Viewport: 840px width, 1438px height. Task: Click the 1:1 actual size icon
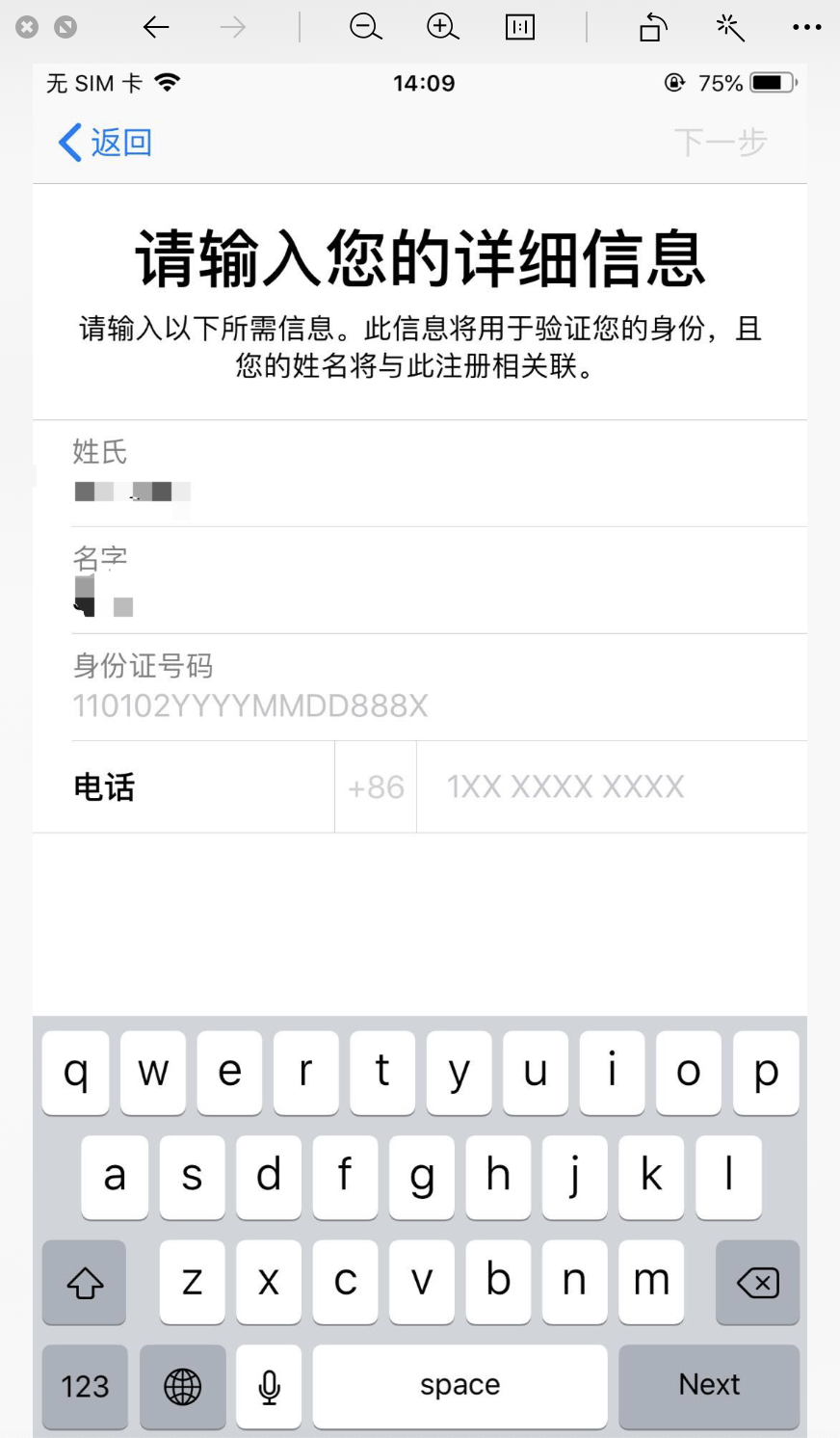coord(519,27)
